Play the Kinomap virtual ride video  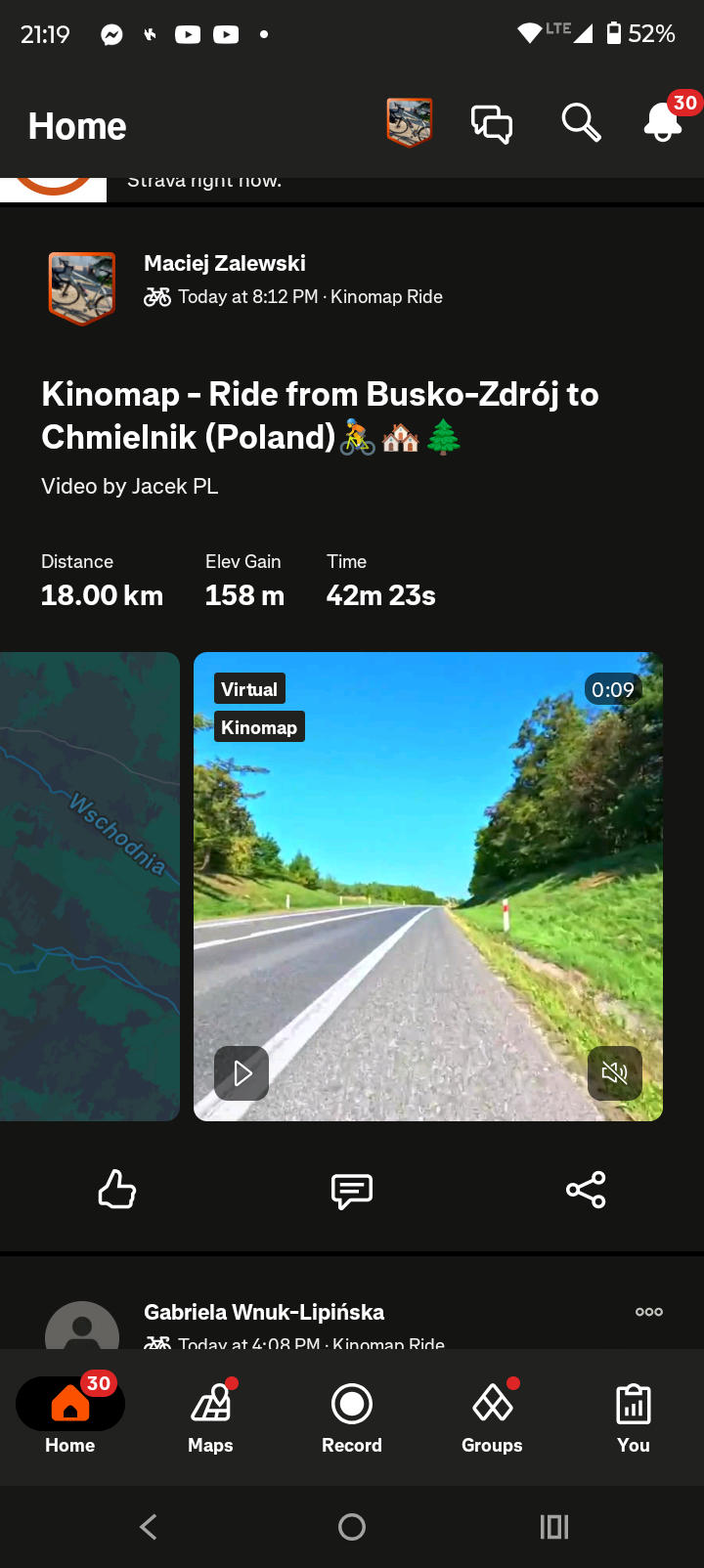click(x=242, y=1073)
